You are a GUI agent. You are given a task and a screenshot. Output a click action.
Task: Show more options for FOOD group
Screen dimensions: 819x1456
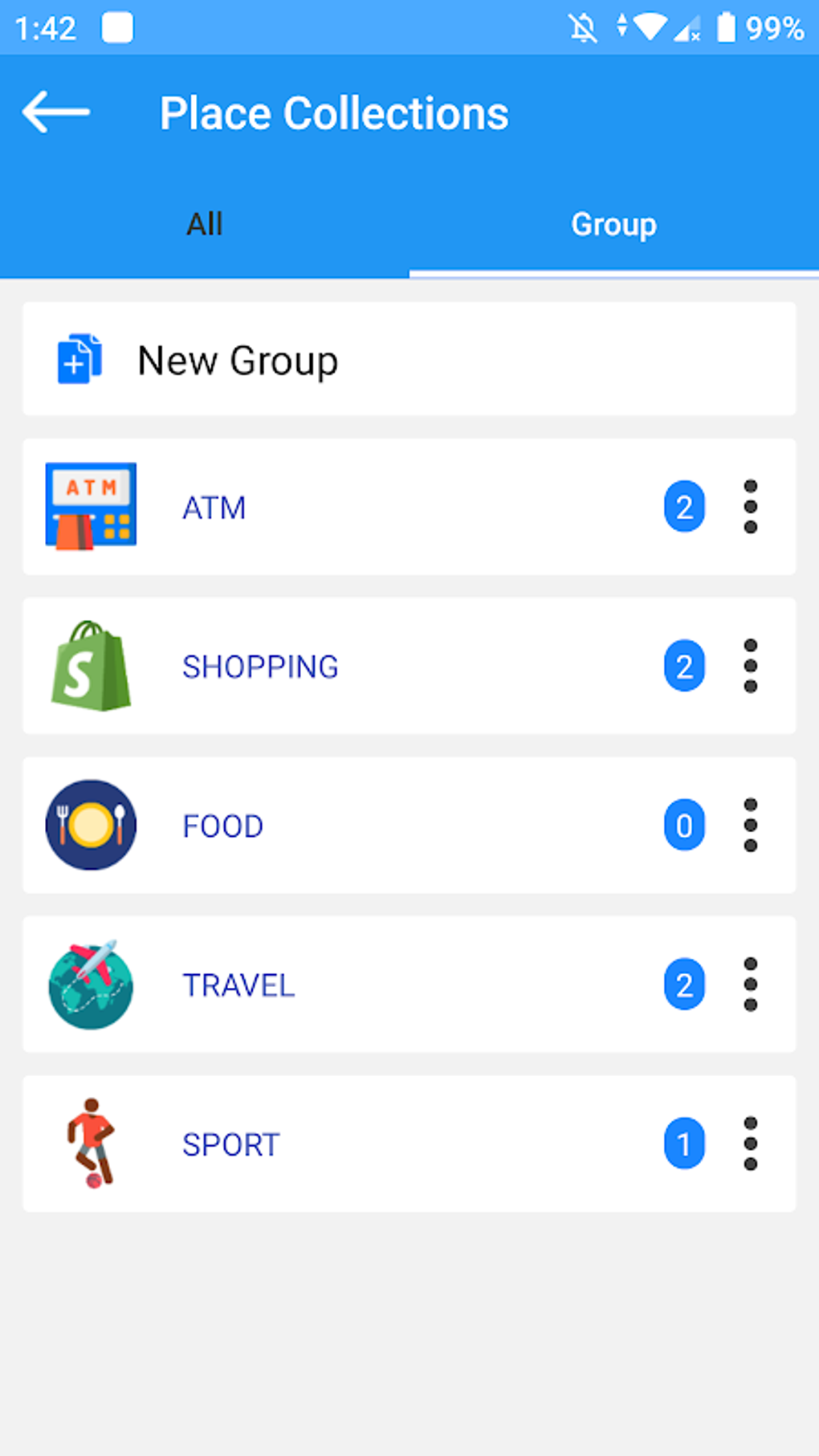tap(751, 825)
